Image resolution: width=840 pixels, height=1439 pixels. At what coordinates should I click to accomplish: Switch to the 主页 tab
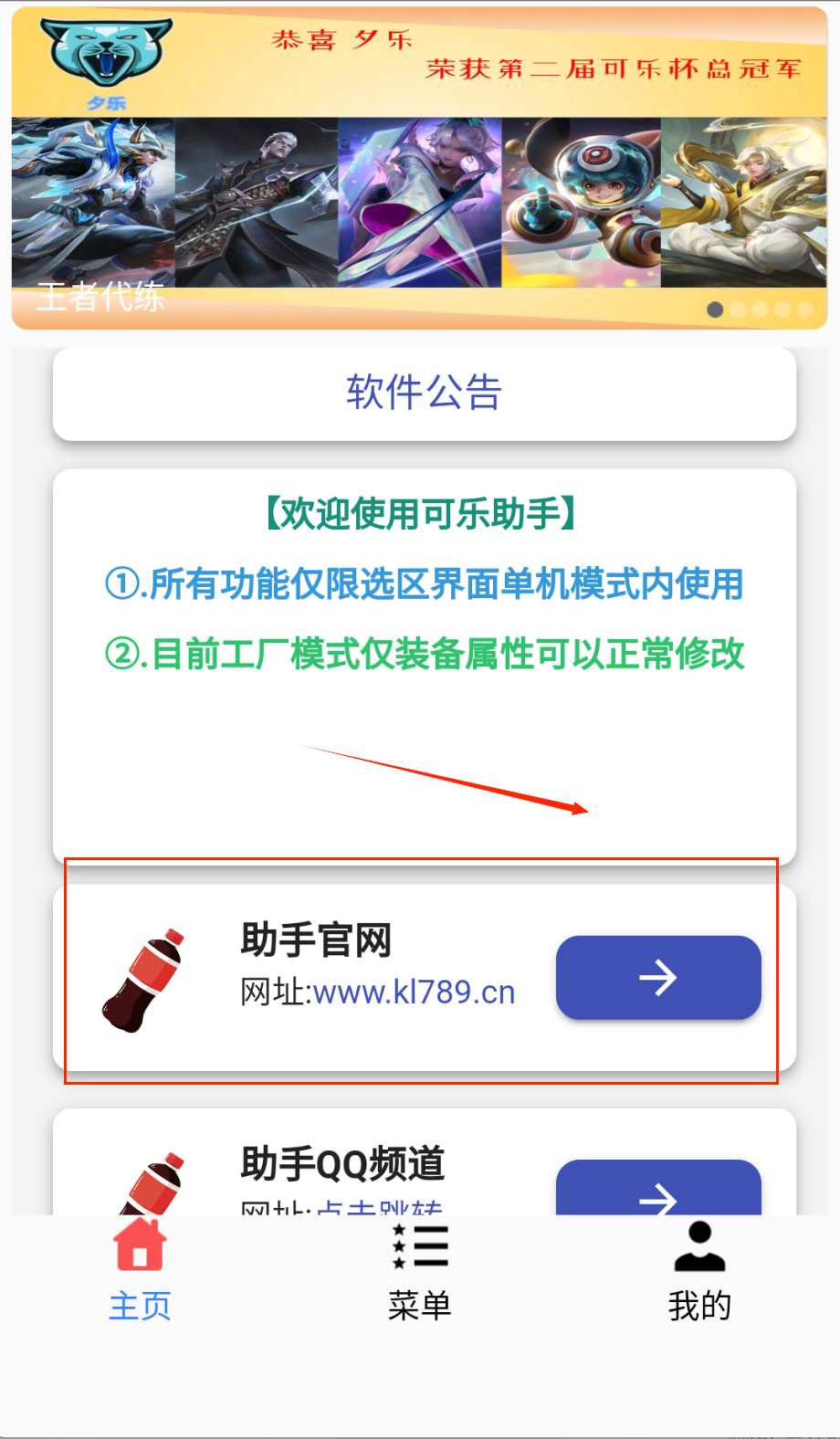[140, 1271]
